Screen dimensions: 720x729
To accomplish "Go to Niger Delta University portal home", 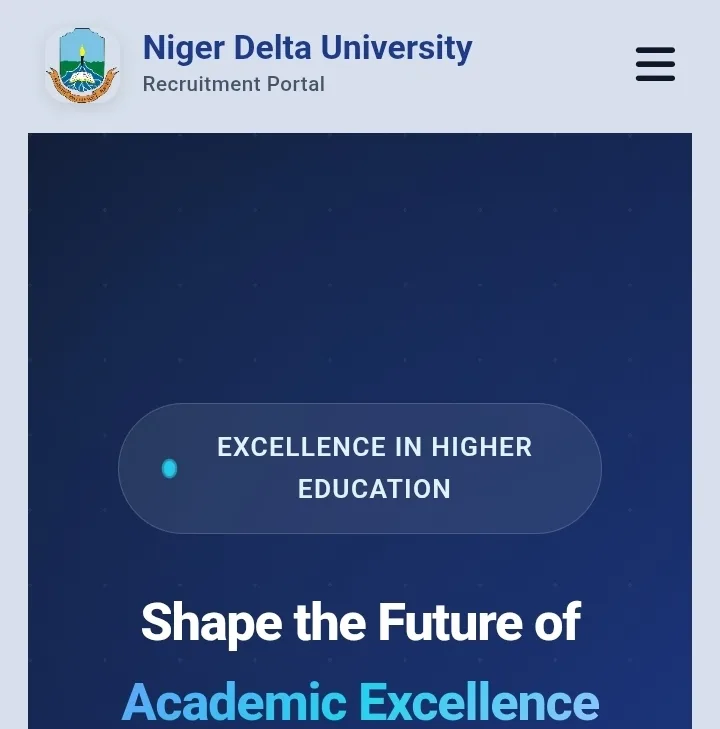I will (306, 48).
